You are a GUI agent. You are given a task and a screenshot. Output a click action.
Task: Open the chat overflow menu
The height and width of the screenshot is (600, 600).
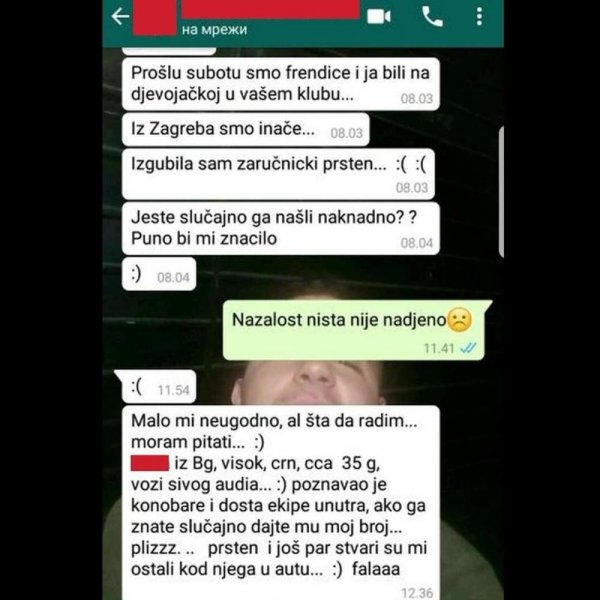480,17
